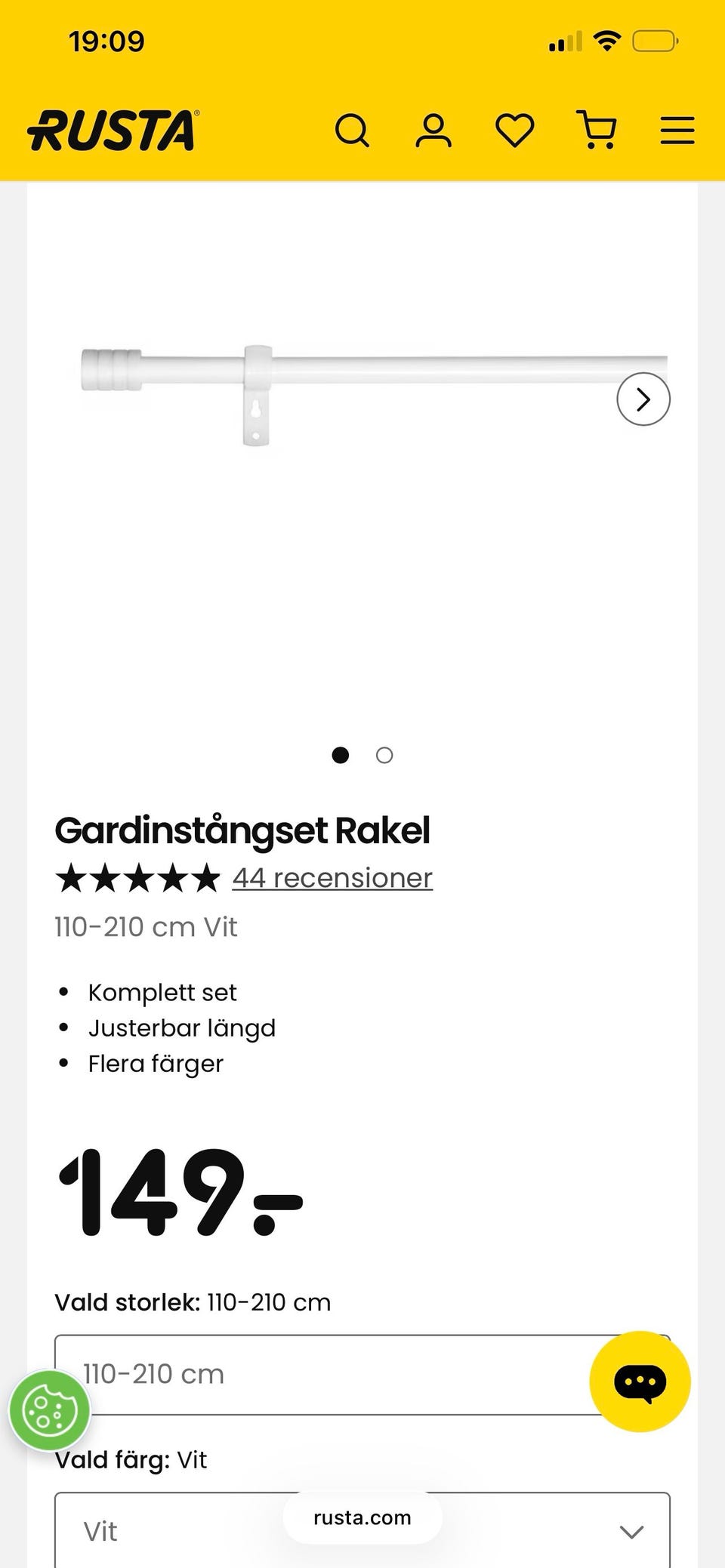725x1568 pixels.
Task: Go to the Rusta home page logo
Action: (113, 131)
